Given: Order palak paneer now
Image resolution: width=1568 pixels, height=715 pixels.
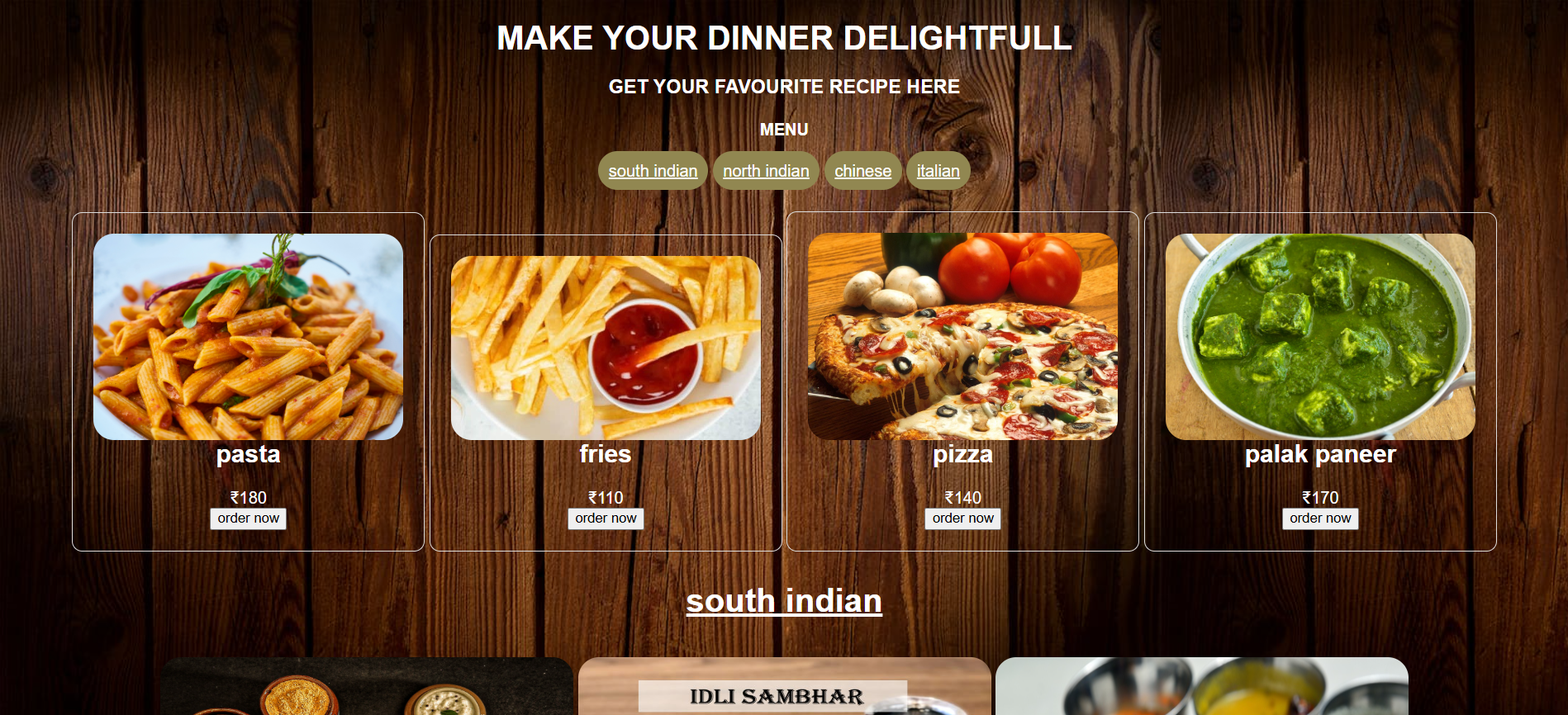Looking at the screenshot, I should [1320, 518].
